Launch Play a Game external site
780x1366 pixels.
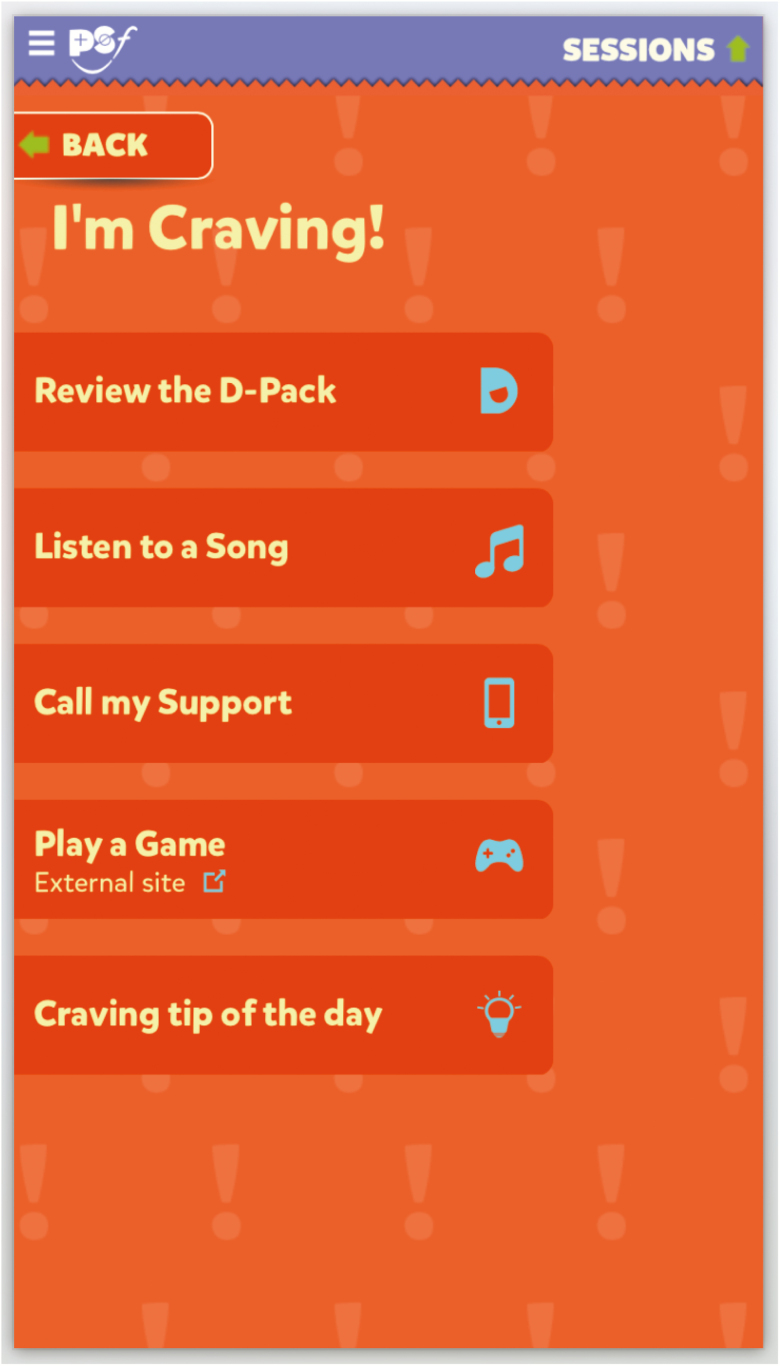283,859
